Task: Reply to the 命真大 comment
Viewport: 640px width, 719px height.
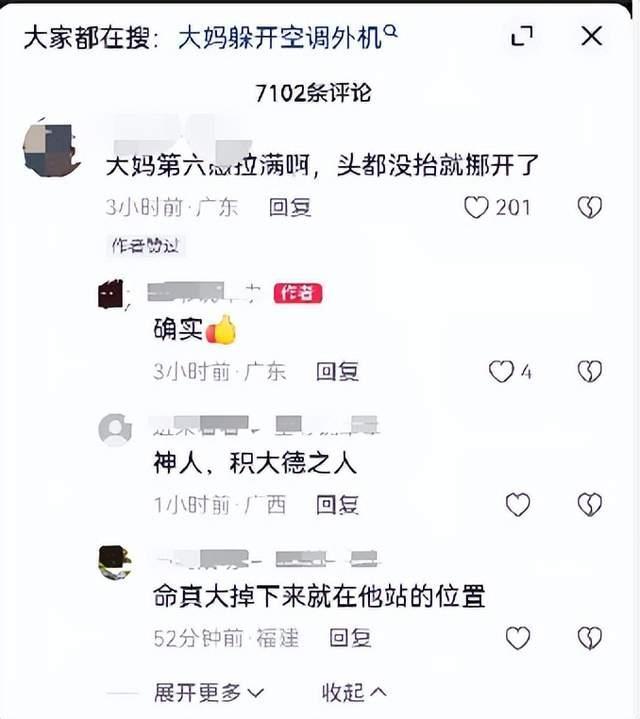Action: point(350,637)
